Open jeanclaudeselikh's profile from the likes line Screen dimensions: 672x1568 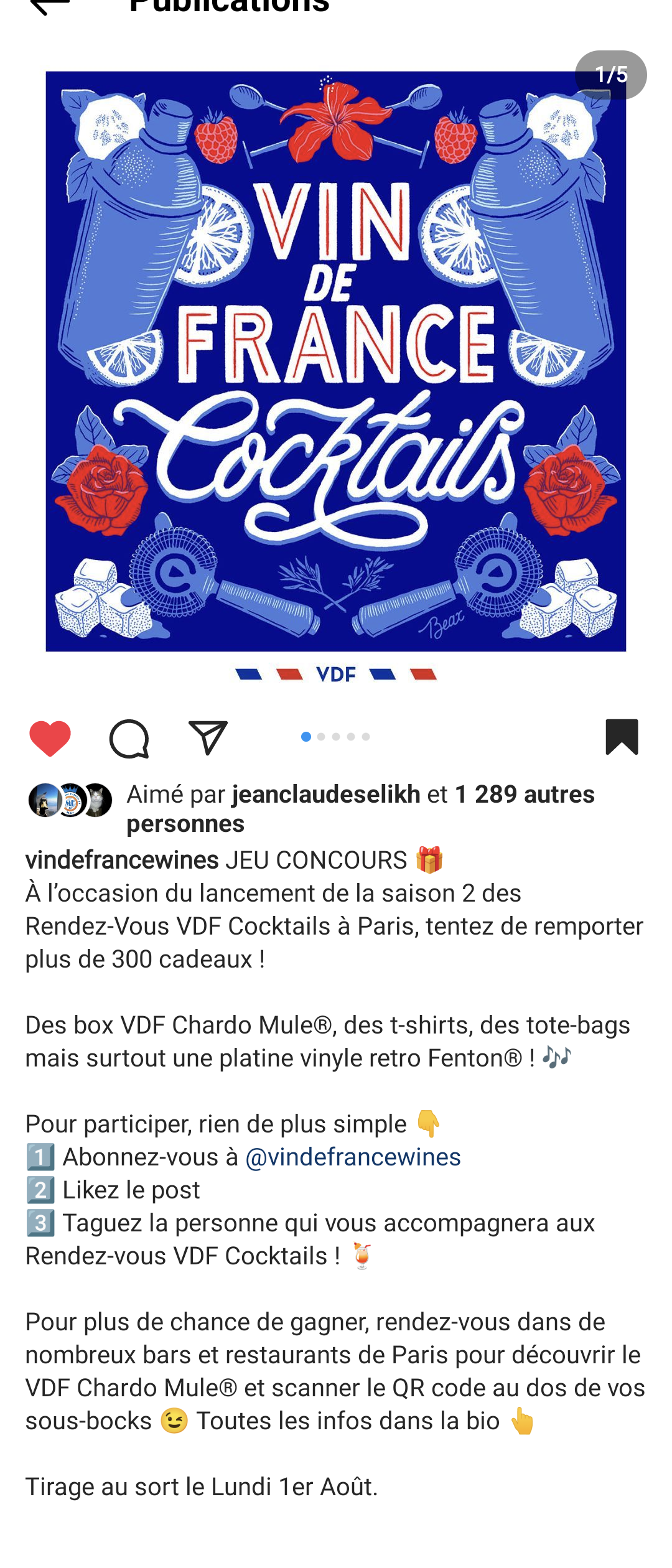pyautogui.click(x=326, y=795)
